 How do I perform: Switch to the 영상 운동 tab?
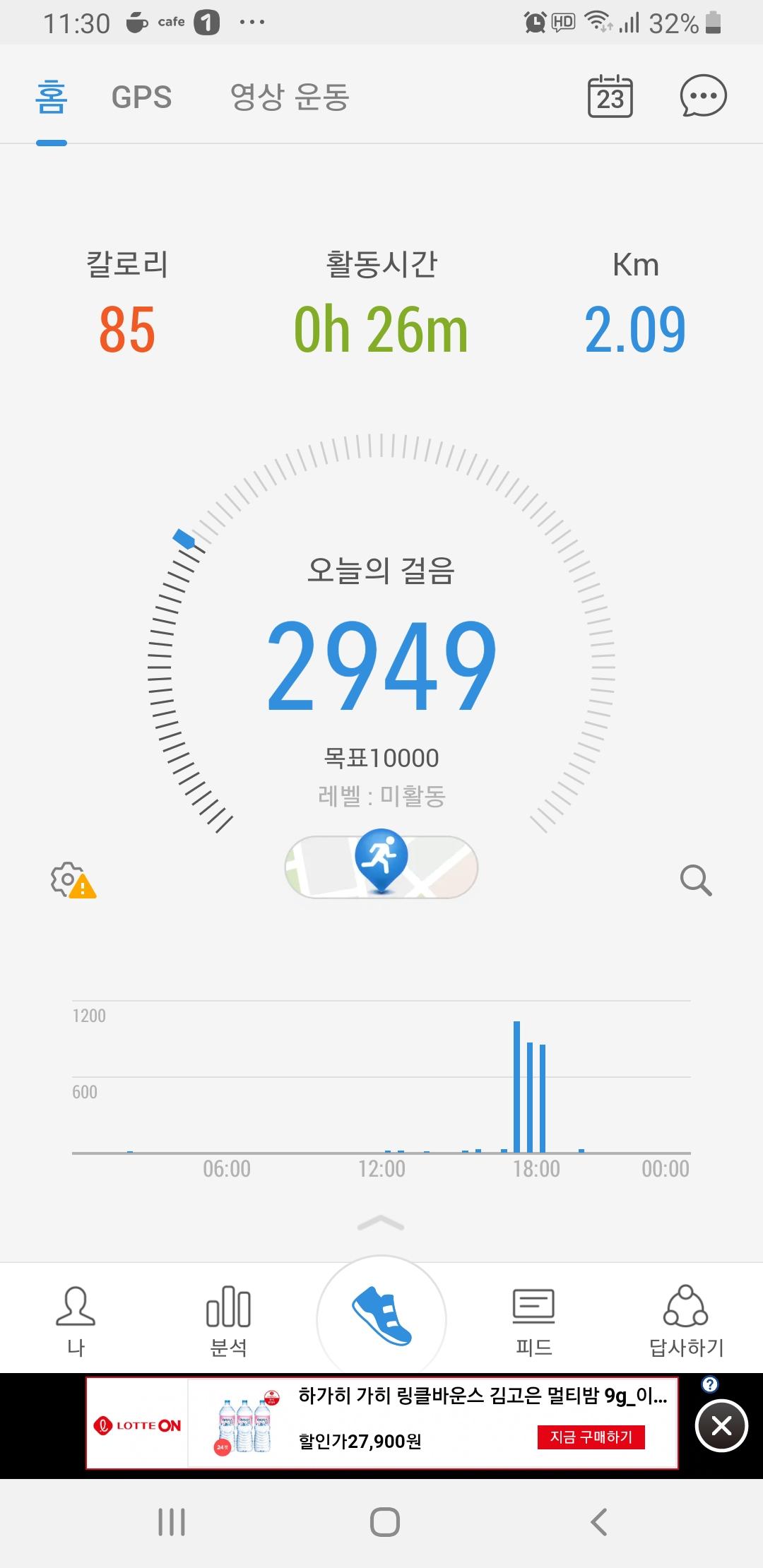[290, 97]
